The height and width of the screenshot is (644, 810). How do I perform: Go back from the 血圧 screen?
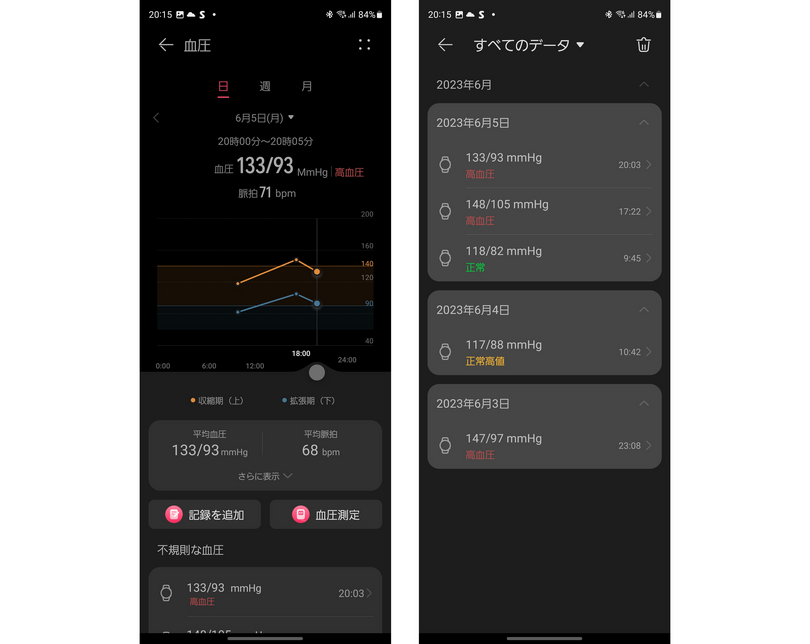166,45
